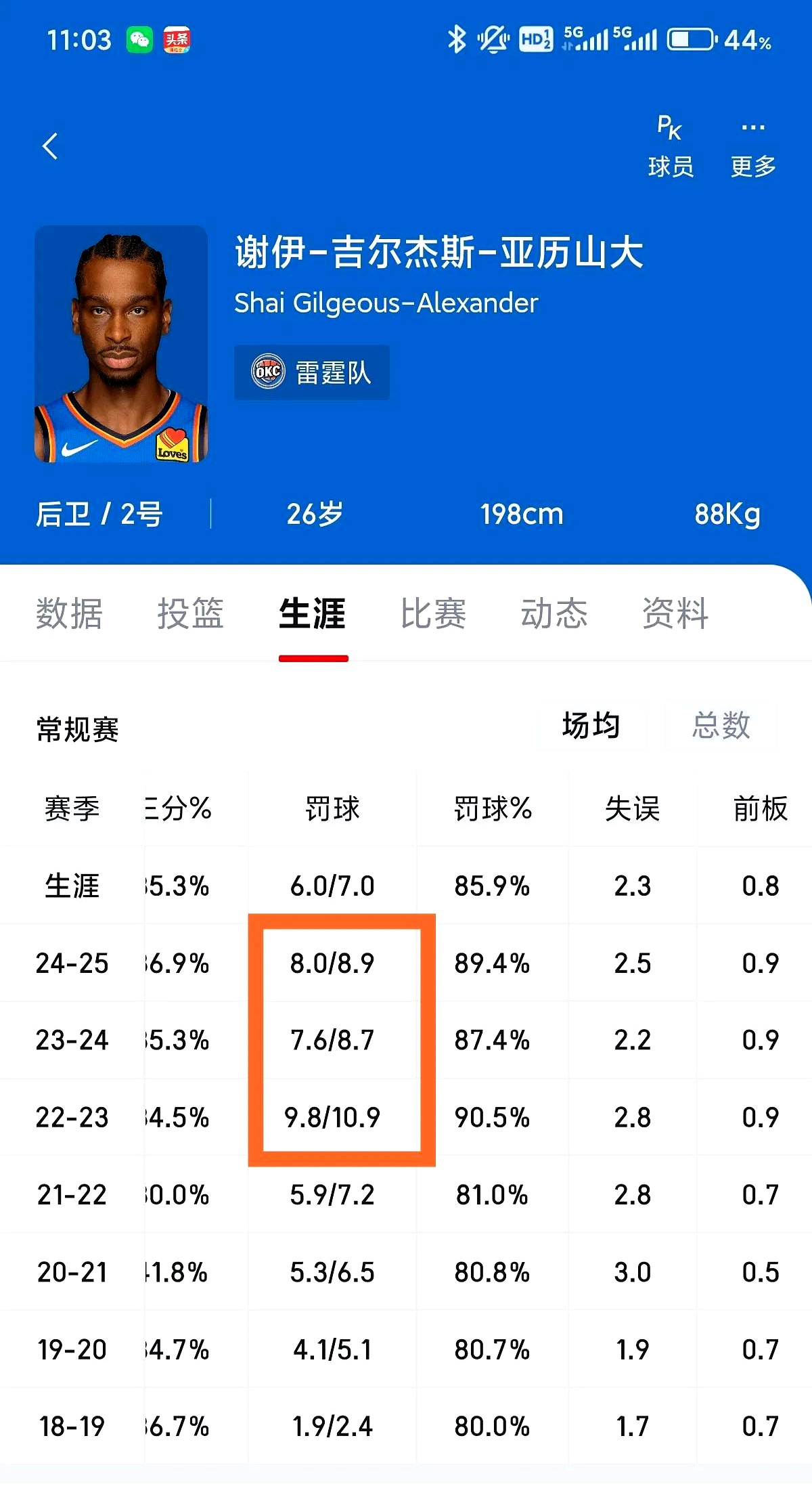Image resolution: width=812 pixels, height=1501 pixels.
Task: Open PK 球员 player comparison
Action: [x=670, y=146]
